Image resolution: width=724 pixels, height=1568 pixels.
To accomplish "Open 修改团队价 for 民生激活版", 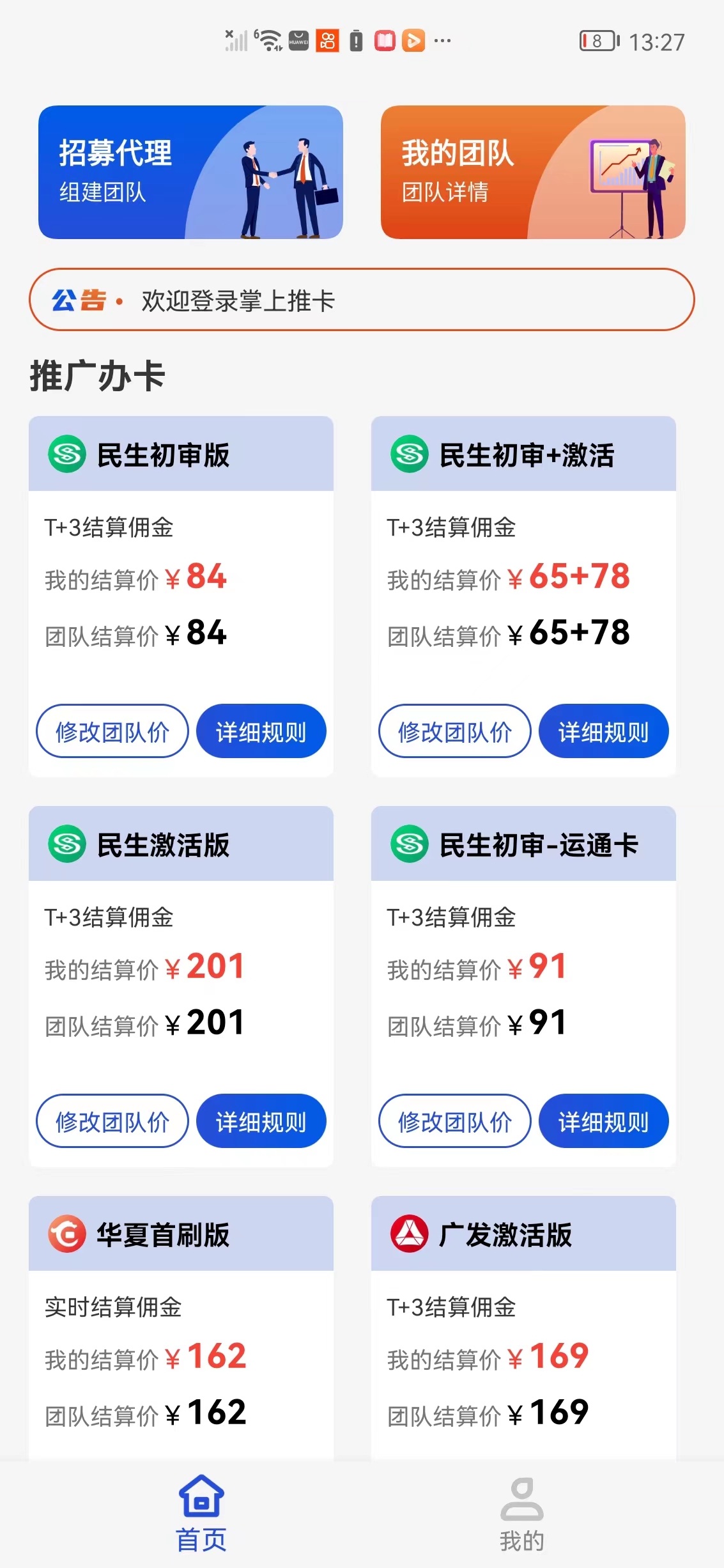I will pyautogui.click(x=112, y=1121).
